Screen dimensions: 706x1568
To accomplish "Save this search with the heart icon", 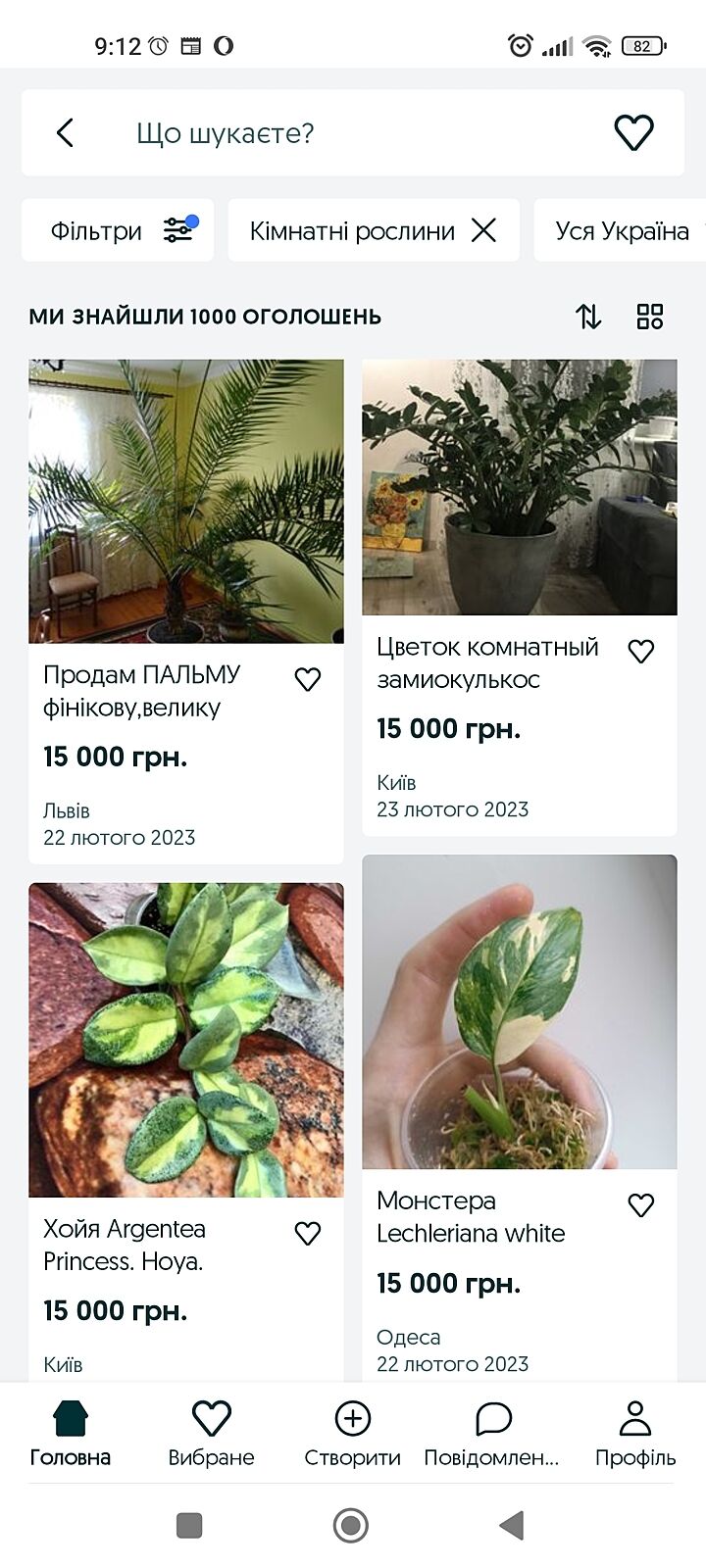I will coord(633,133).
